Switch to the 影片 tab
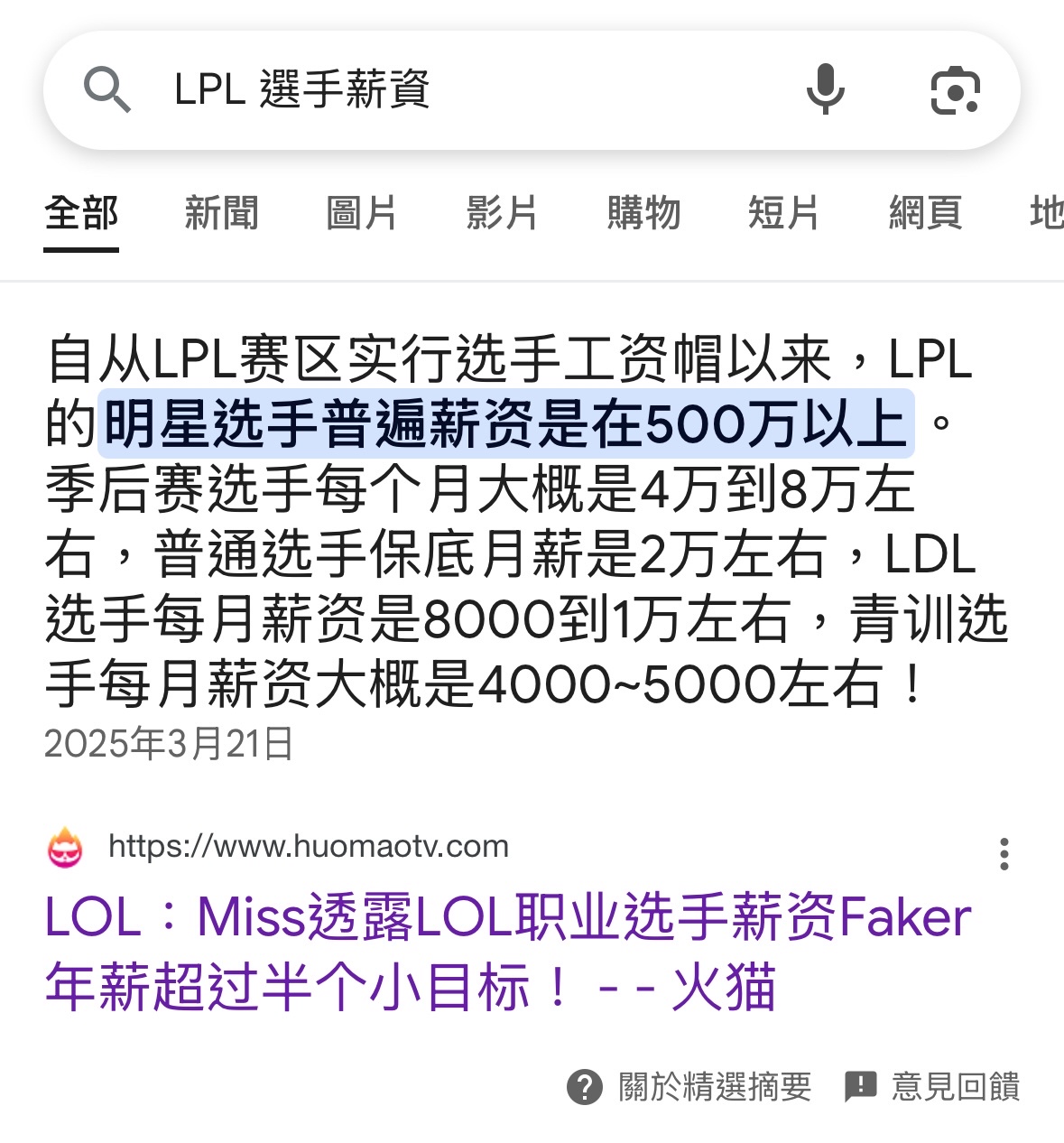Image resolution: width=1064 pixels, height=1143 pixels. [502, 214]
